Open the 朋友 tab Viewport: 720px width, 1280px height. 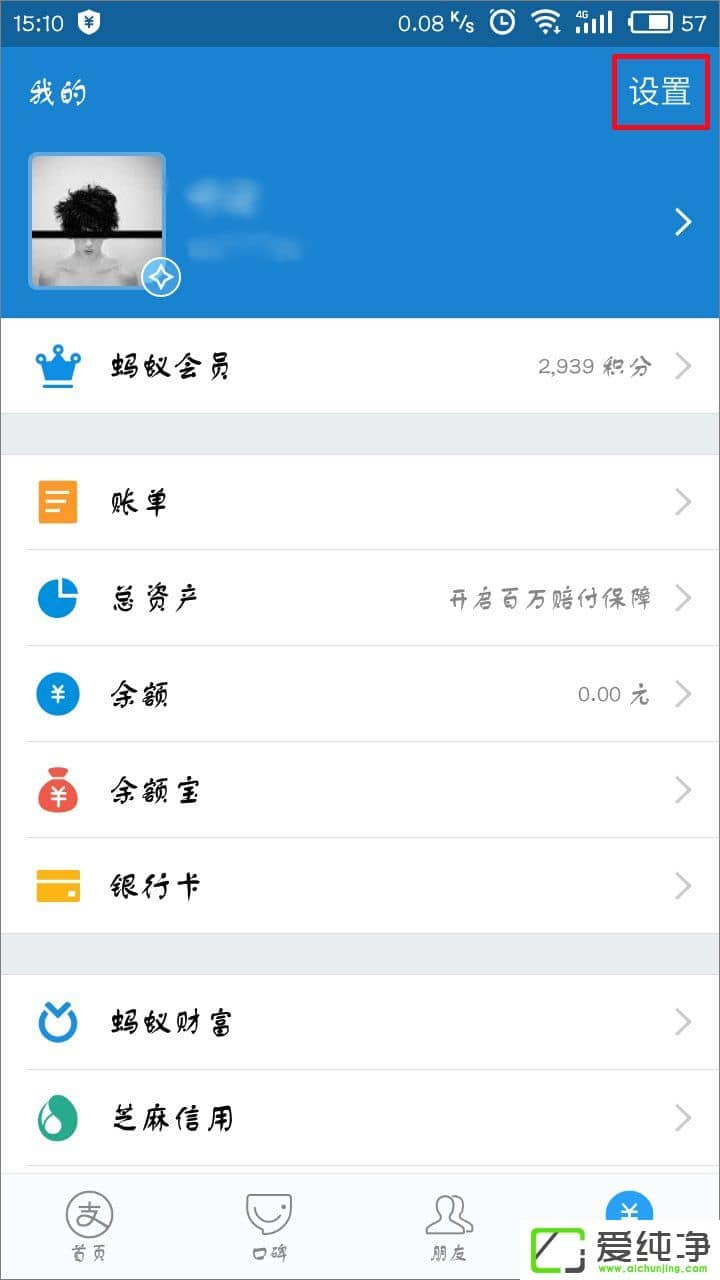[x=448, y=1222]
